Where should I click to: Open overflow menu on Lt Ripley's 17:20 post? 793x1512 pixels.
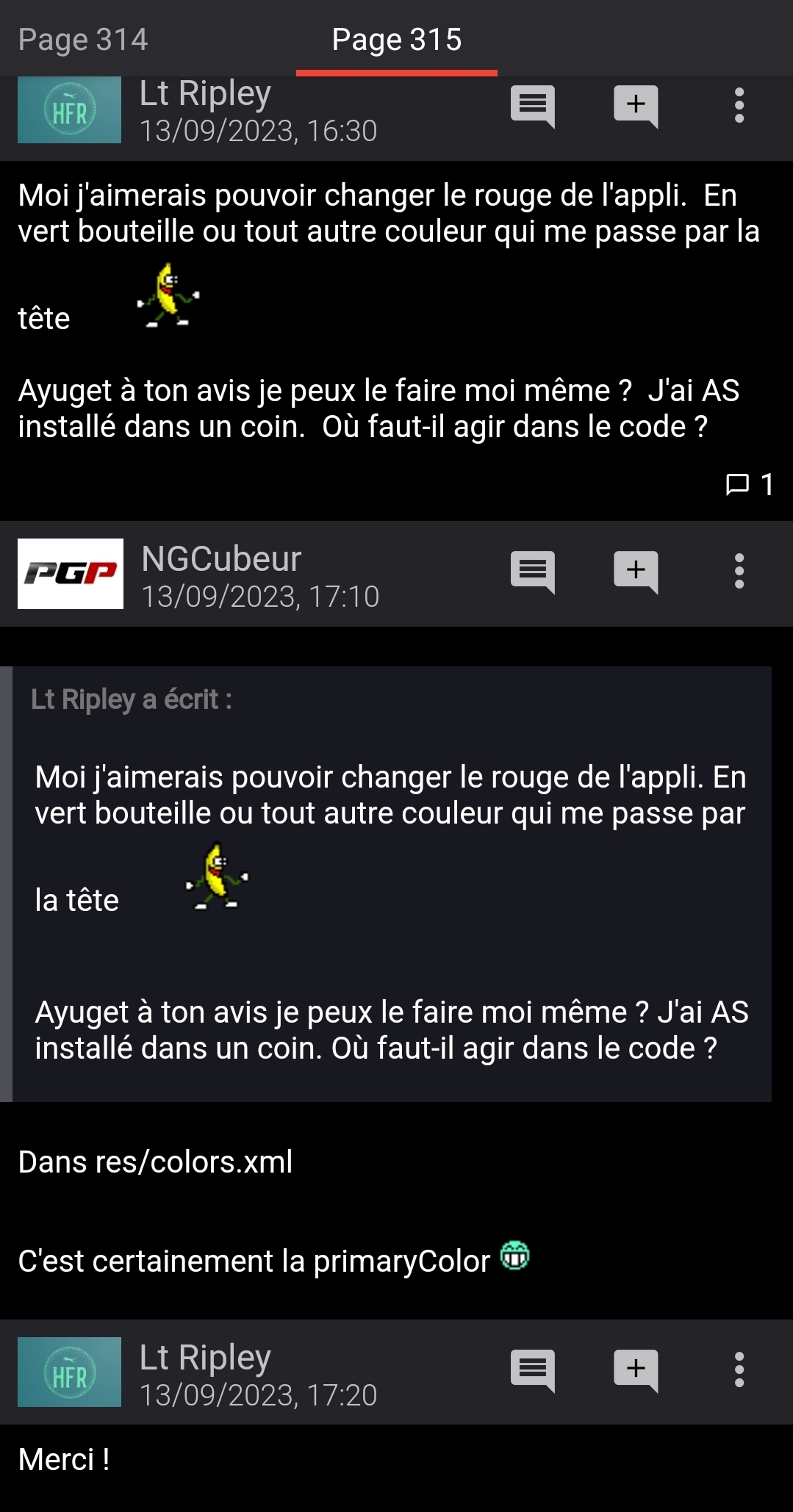tap(739, 1370)
